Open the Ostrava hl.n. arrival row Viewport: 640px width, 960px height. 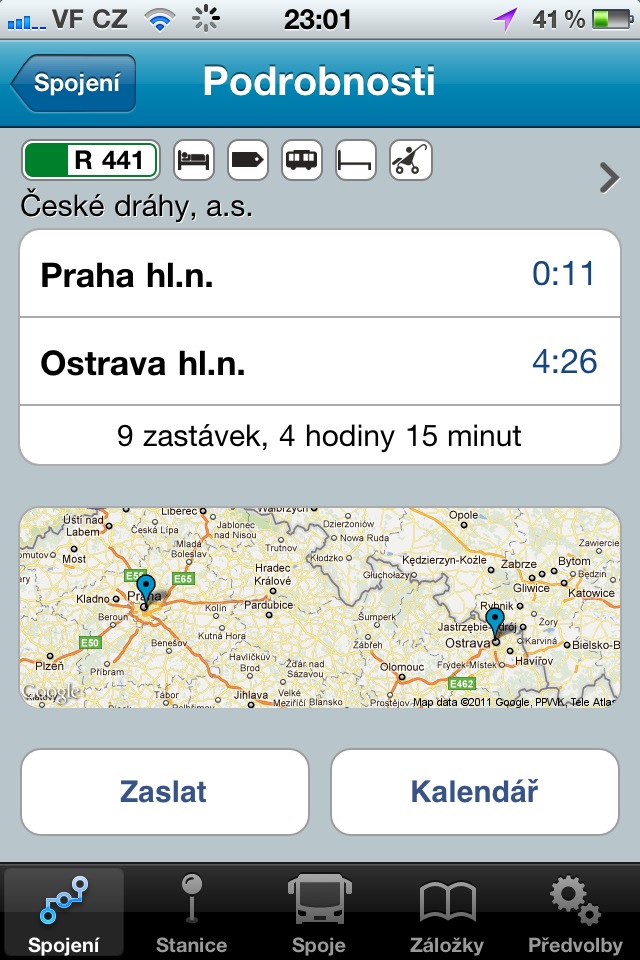point(320,362)
